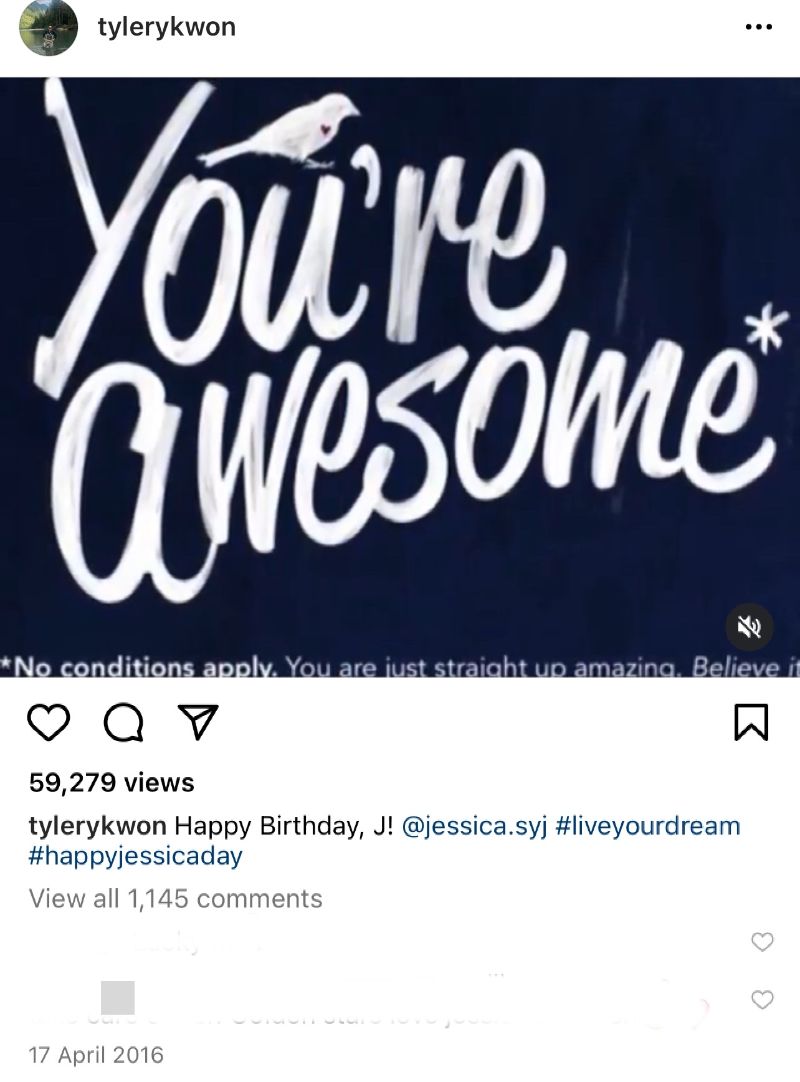
Task: Unmute the video sound
Action: point(749,627)
